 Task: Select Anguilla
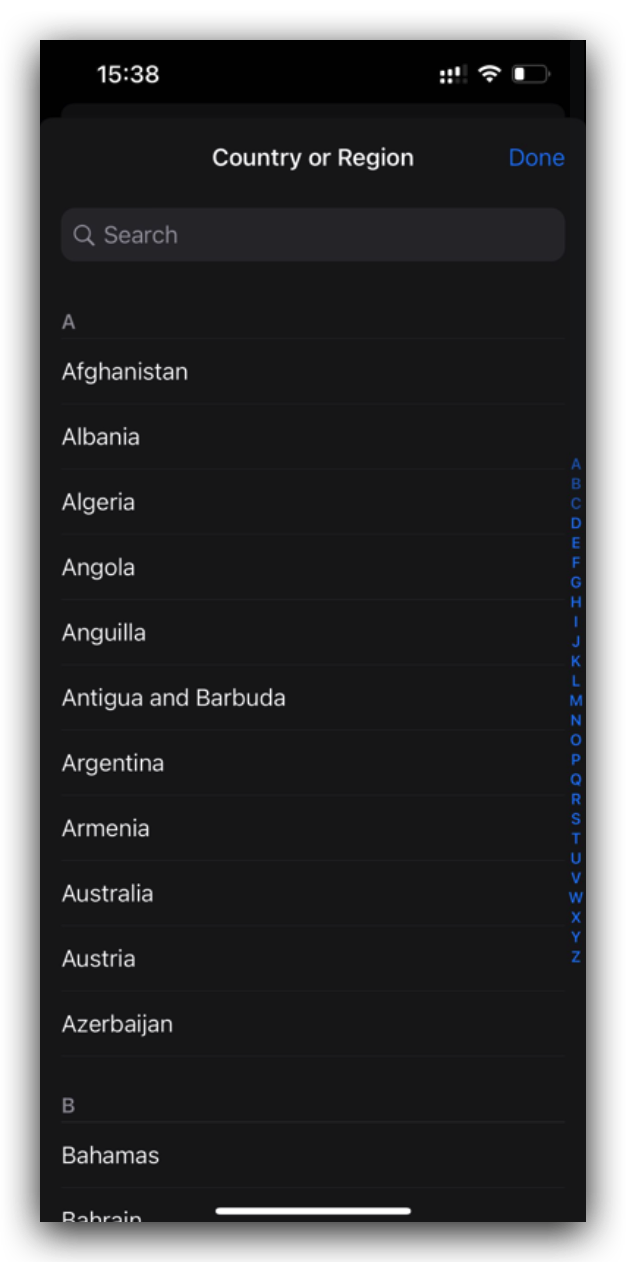pyautogui.click(x=313, y=633)
